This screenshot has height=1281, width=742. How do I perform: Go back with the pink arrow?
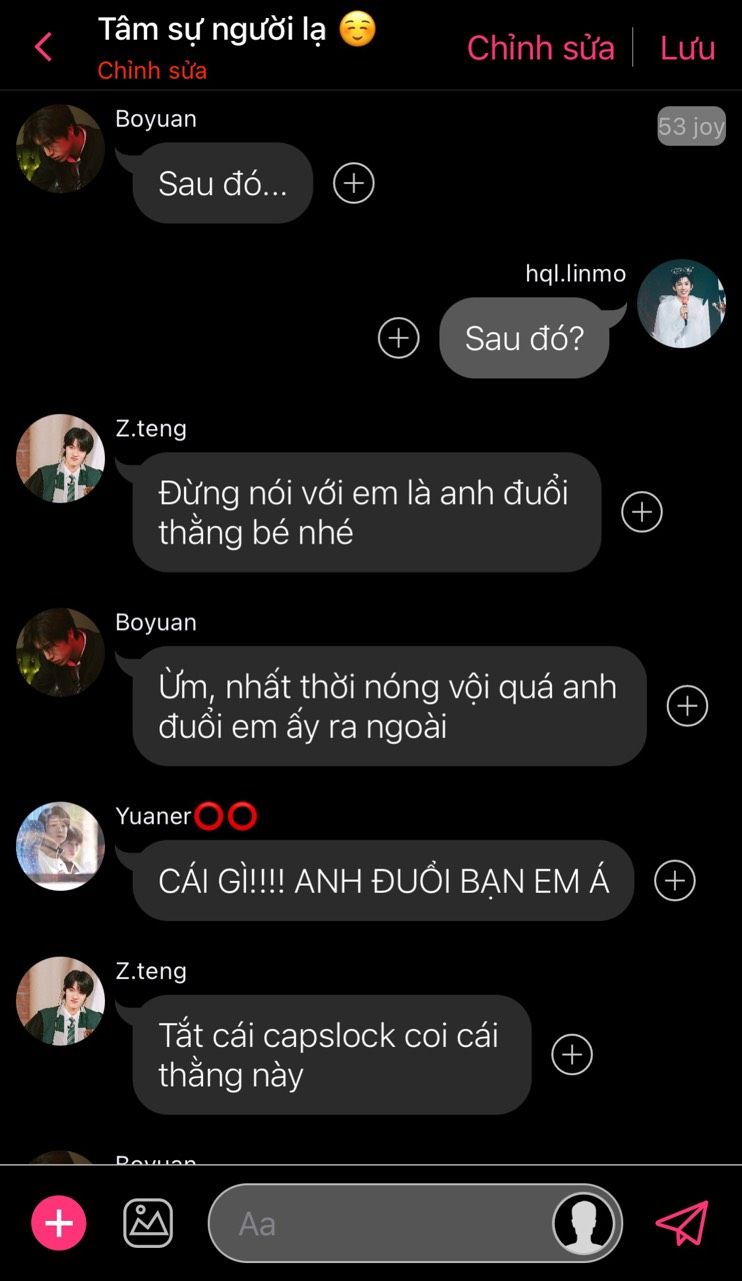(43, 46)
